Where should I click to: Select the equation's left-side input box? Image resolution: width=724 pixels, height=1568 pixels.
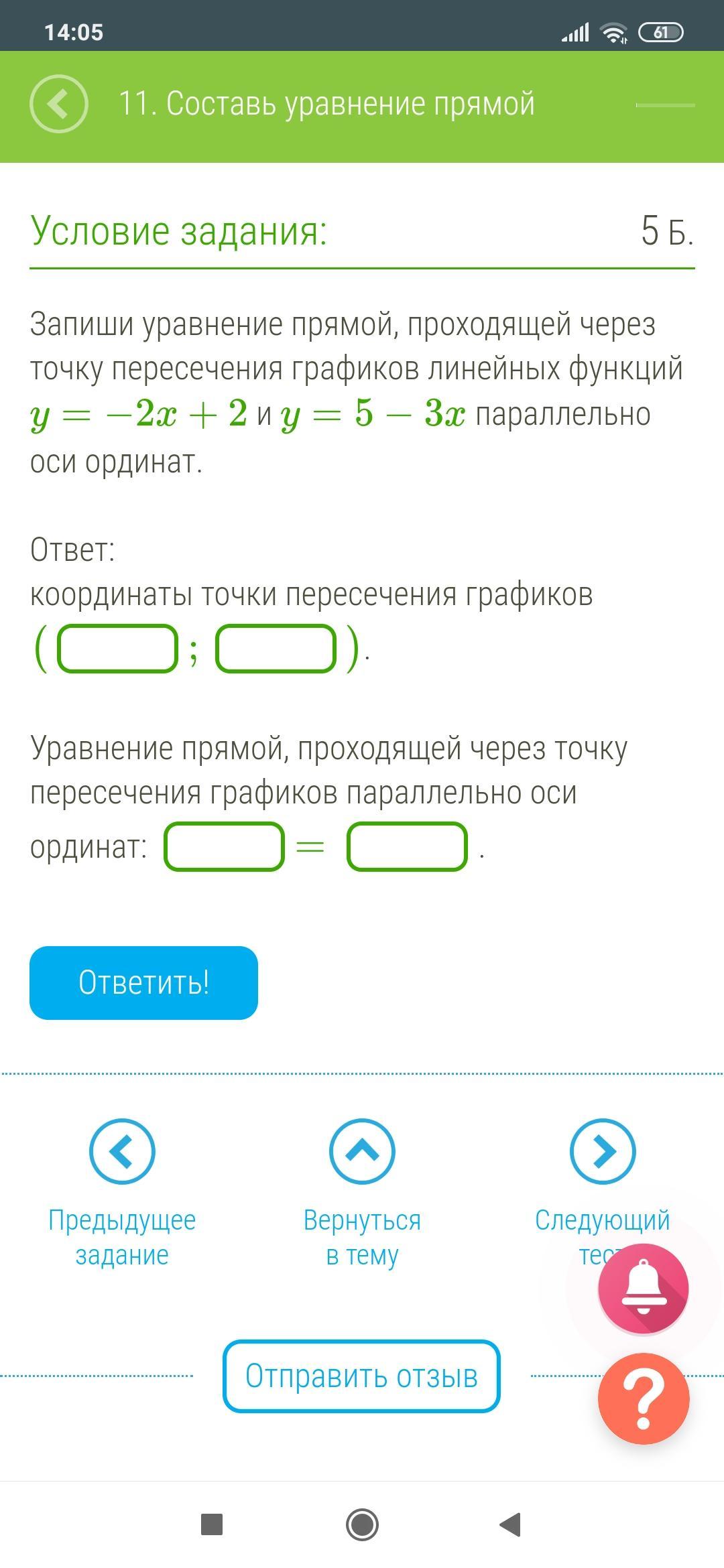pos(225,846)
